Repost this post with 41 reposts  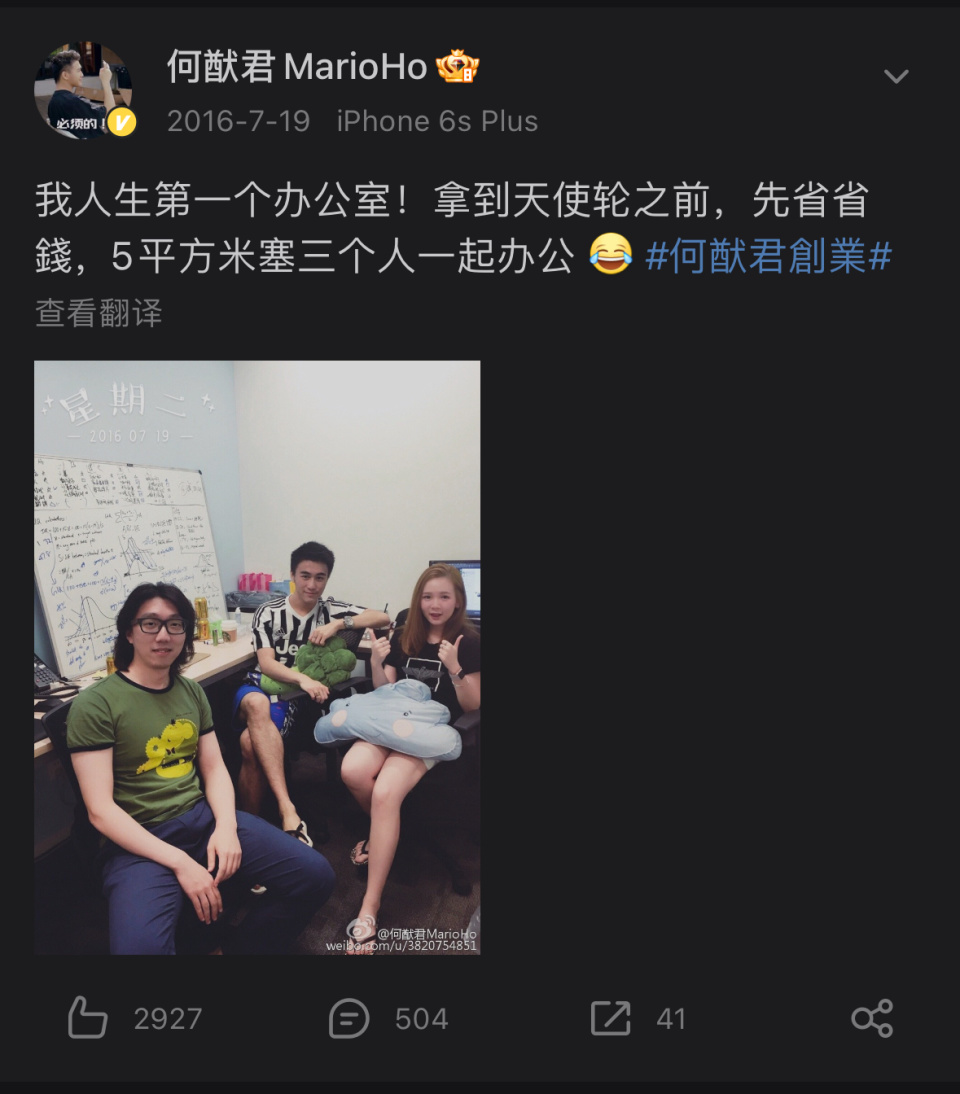(611, 1018)
